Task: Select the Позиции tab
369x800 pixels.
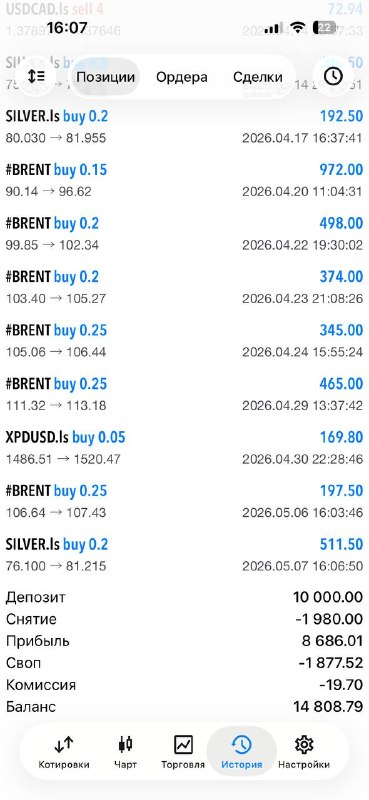Action: click(x=106, y=77)
